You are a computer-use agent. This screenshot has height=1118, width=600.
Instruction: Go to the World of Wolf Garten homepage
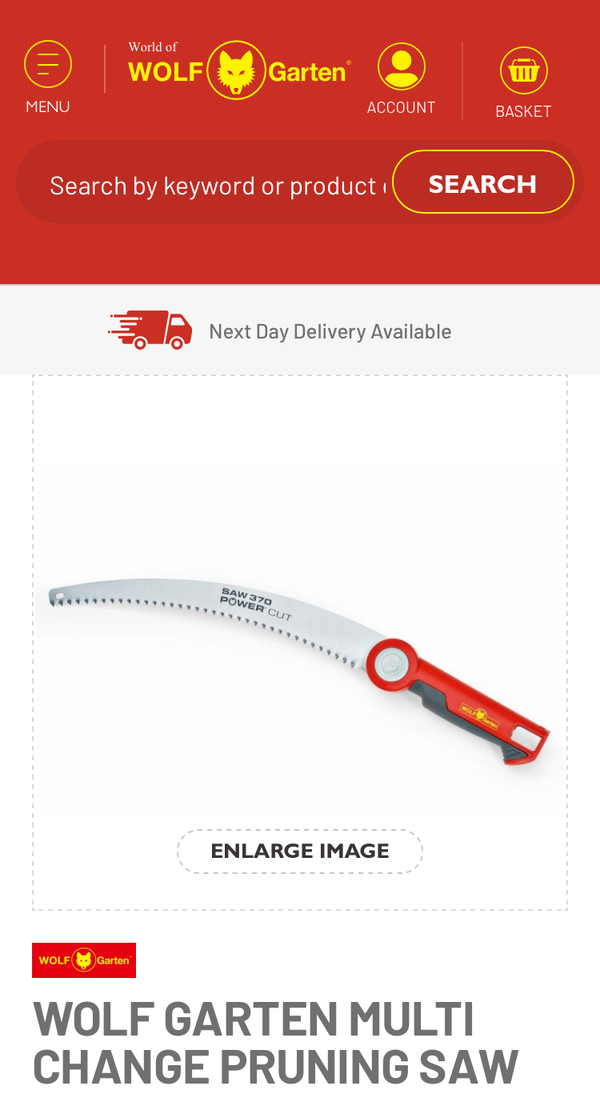pyautogui.click(x=239, y=70)
